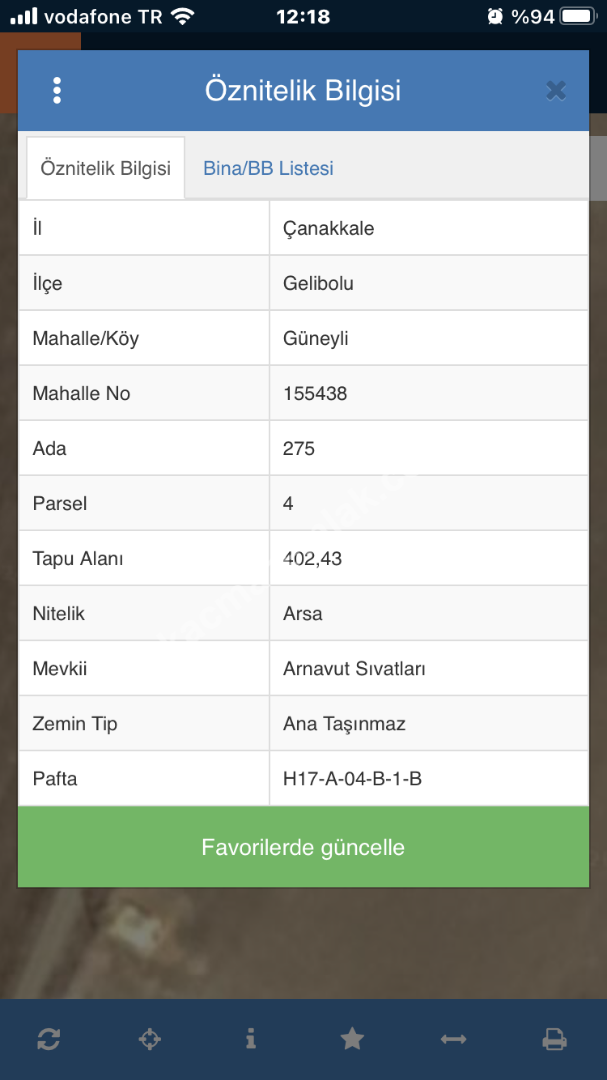Select the Öznitelik Bilgisi tab

105,168
